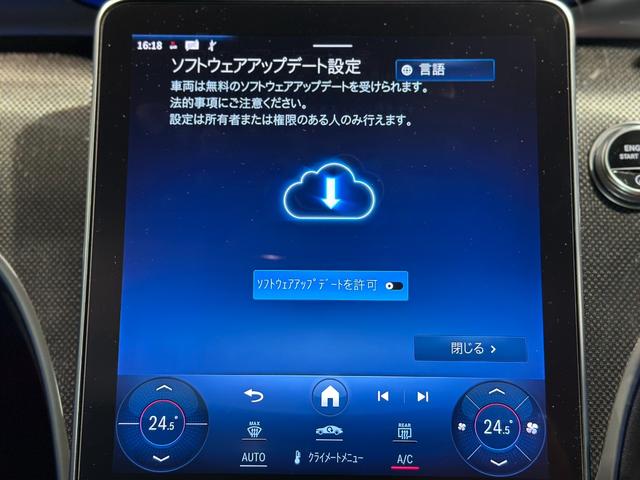The image size is (640, 480).
Task: Tap 閉じる to close the settings
Action: click(x=469, y=348)
